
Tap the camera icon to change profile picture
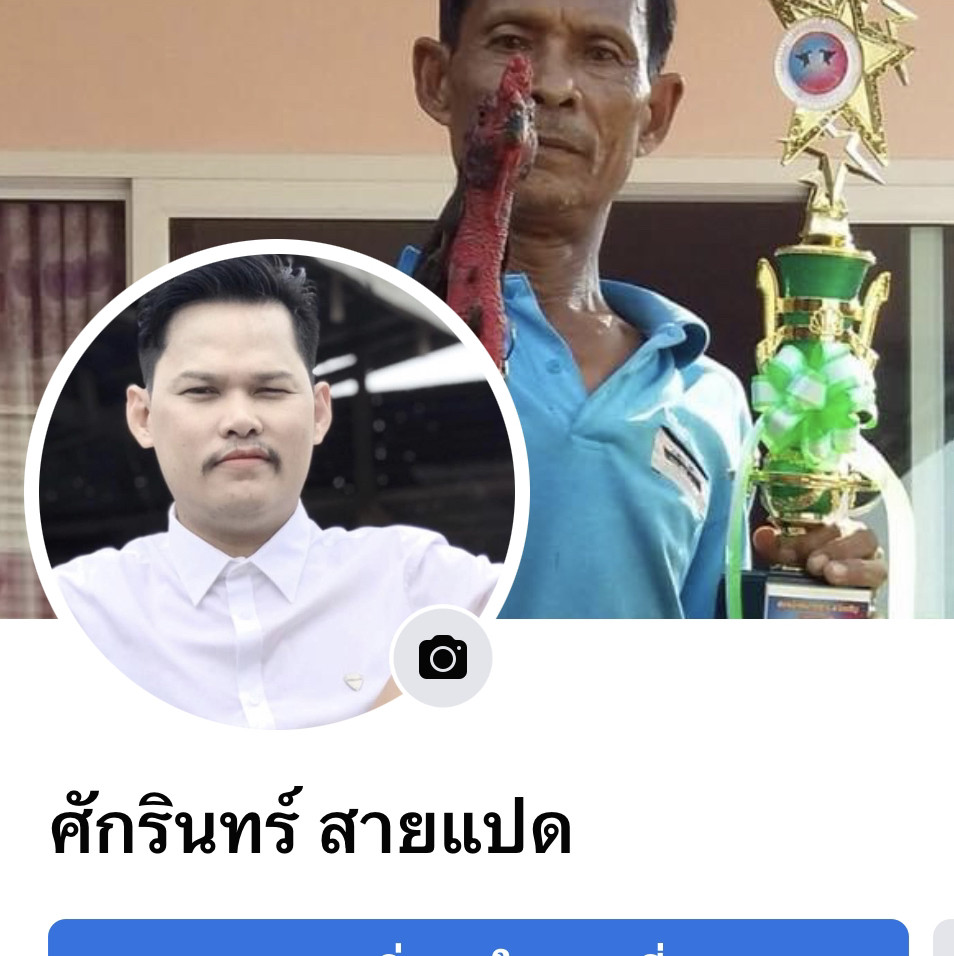pyautogui.click(x=442, y=658)
